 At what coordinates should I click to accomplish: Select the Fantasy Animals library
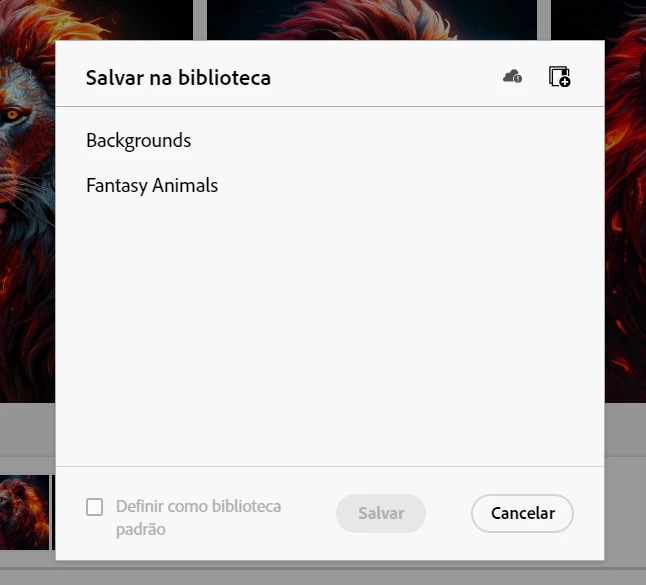coord(152,186)
